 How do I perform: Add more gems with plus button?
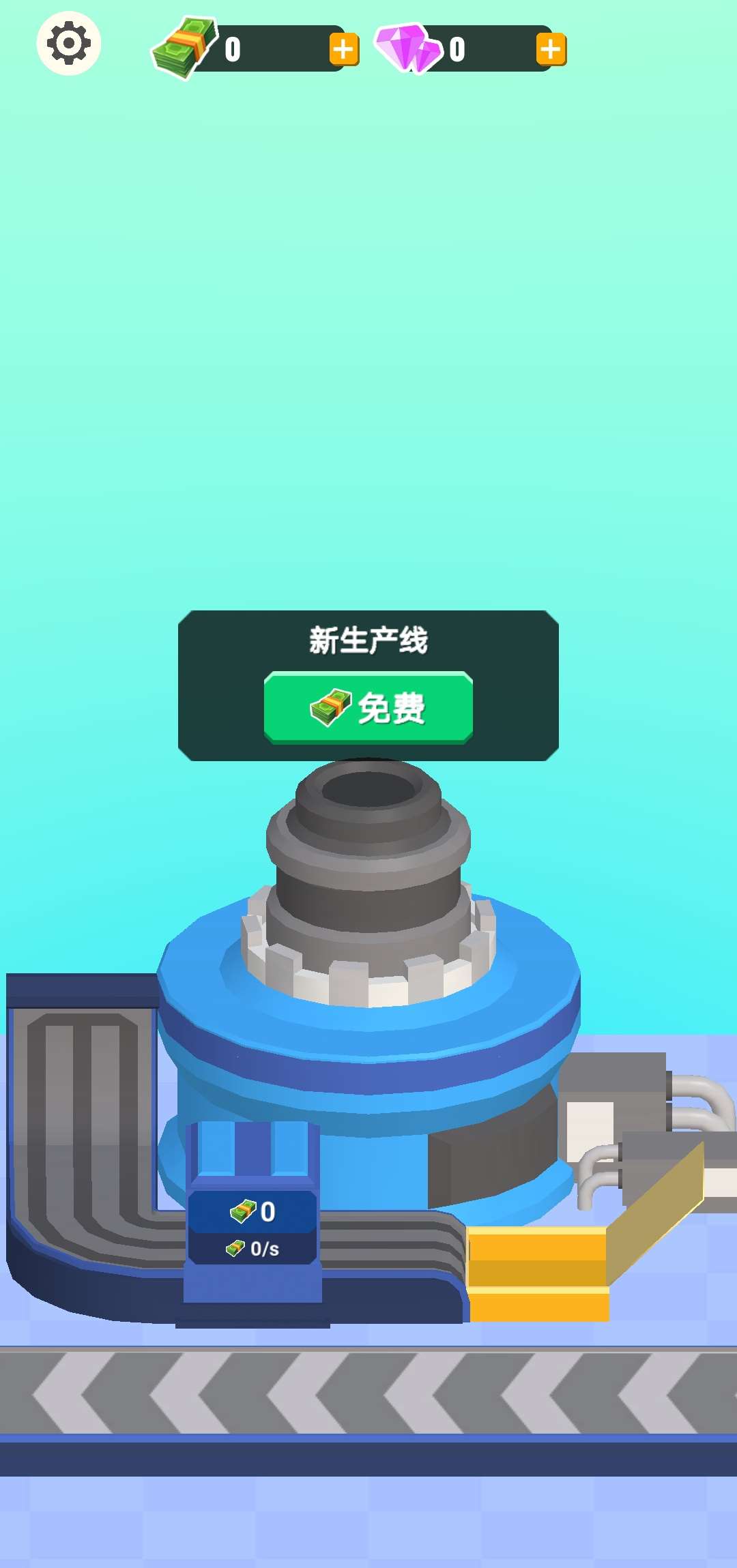(551, 49)
